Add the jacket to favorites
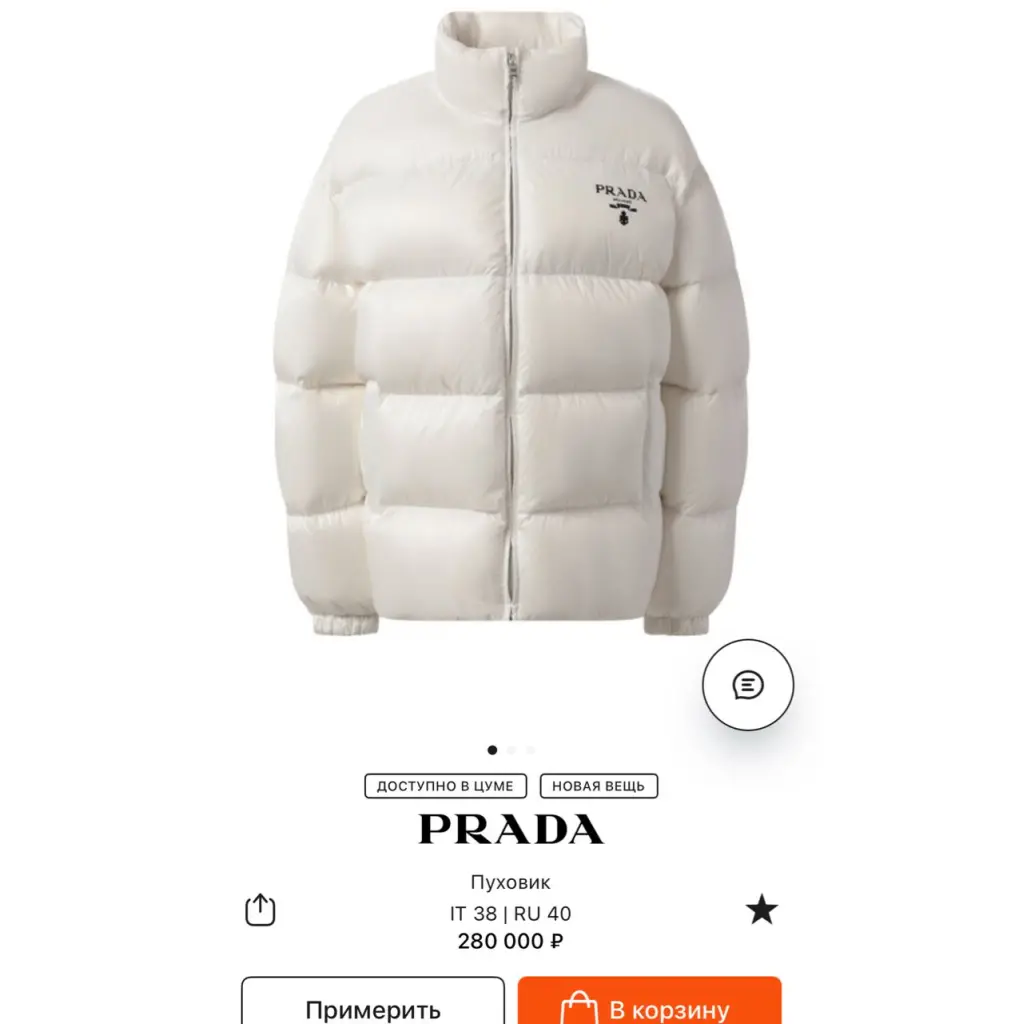1024x1024 pixels. pyautogui.click(x=762, y=910)
